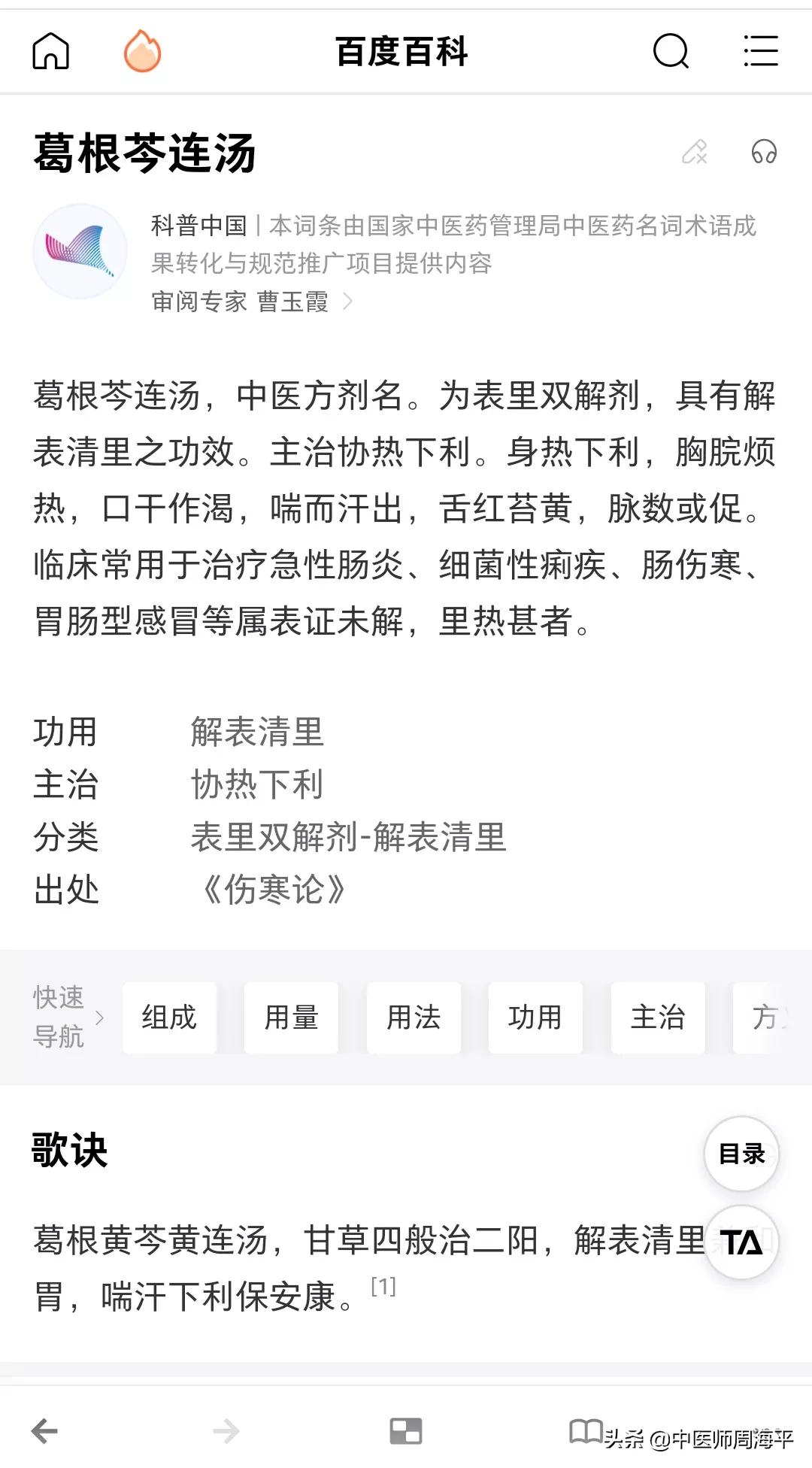Select the 主治 navigation chip
The image size is (812, 1468).
coord(658,1018)
